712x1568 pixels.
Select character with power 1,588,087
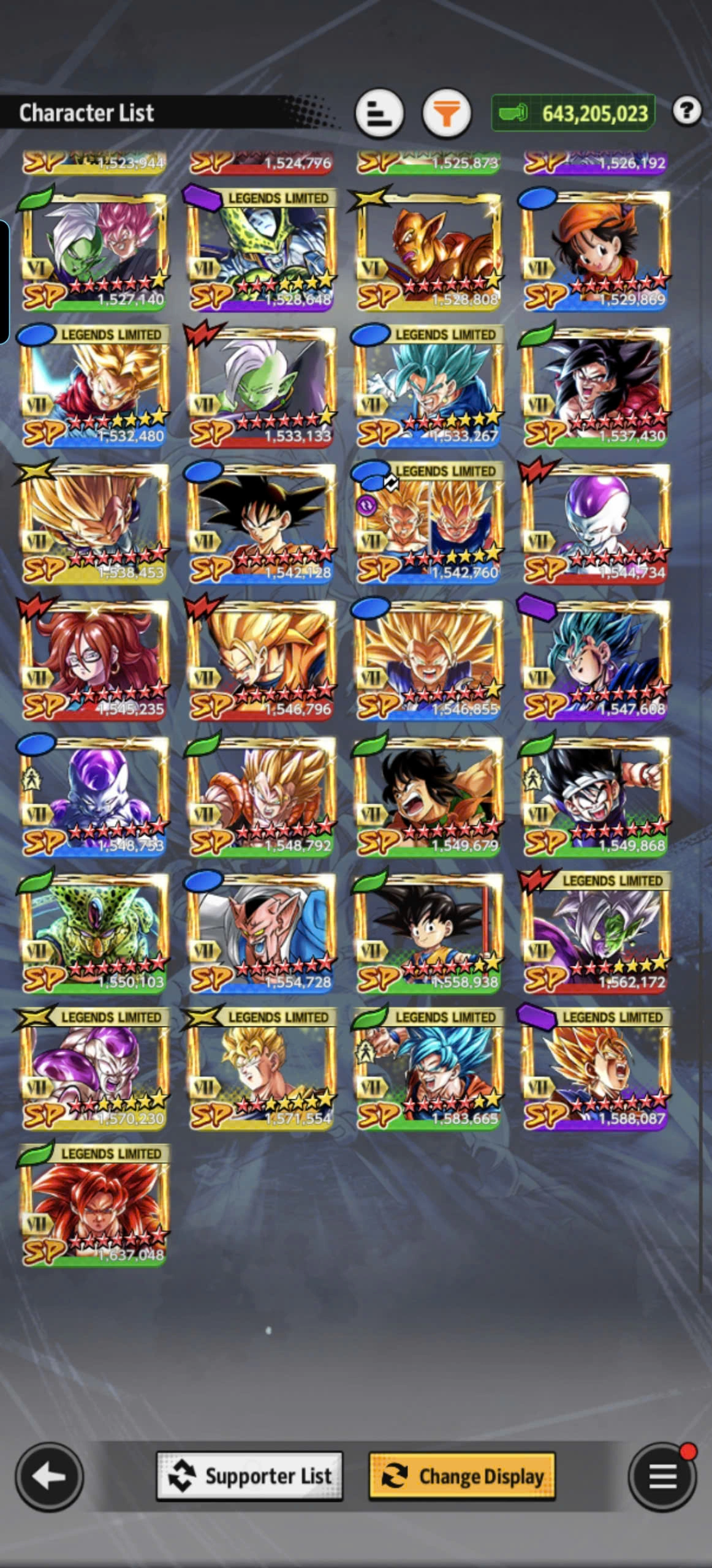(596, 1067)
